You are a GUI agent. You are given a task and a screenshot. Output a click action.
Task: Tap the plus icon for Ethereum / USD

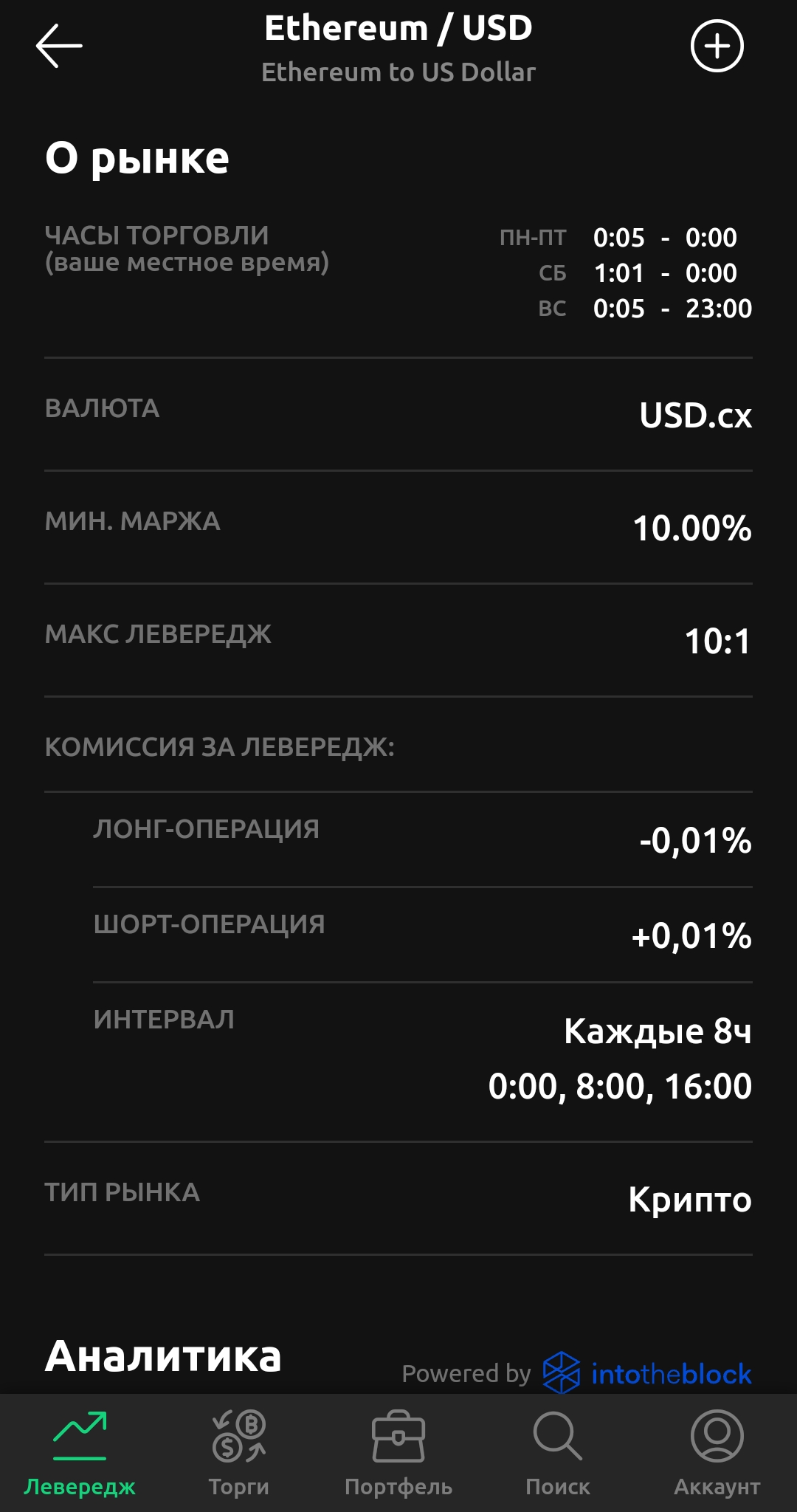click(x=717, y=46)
